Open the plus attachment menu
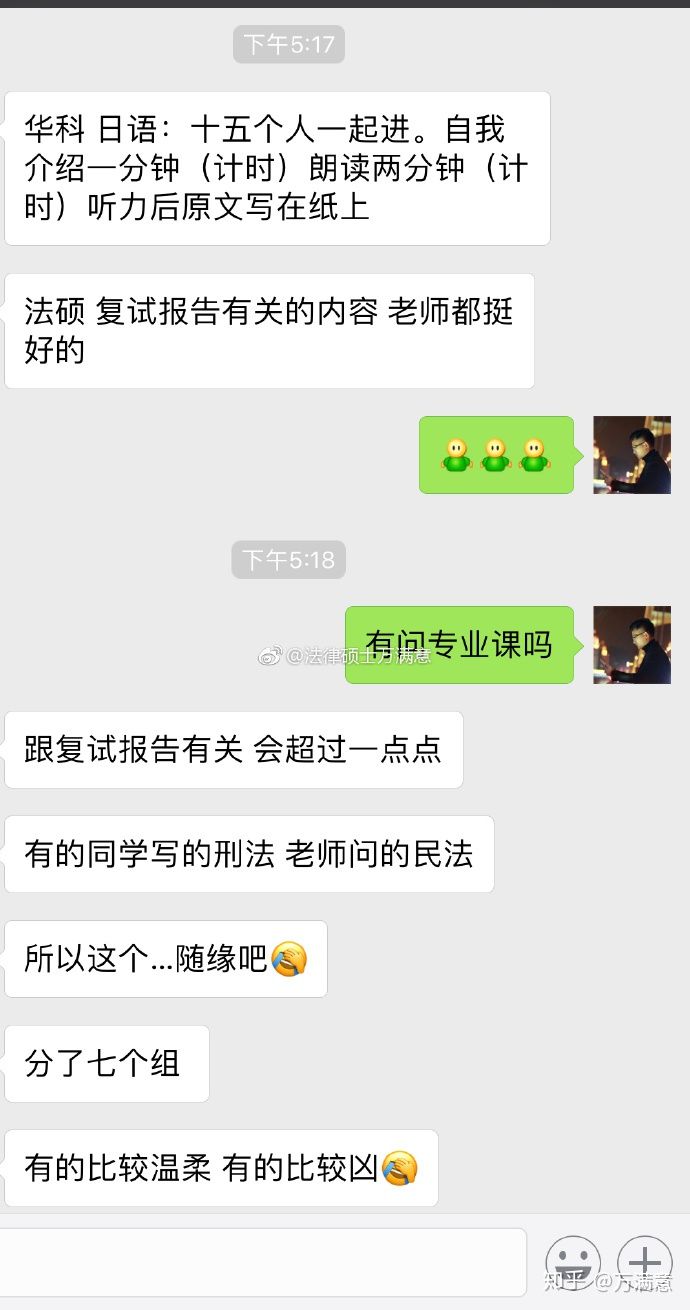The image size is (690, 1310). [645, 1263]
